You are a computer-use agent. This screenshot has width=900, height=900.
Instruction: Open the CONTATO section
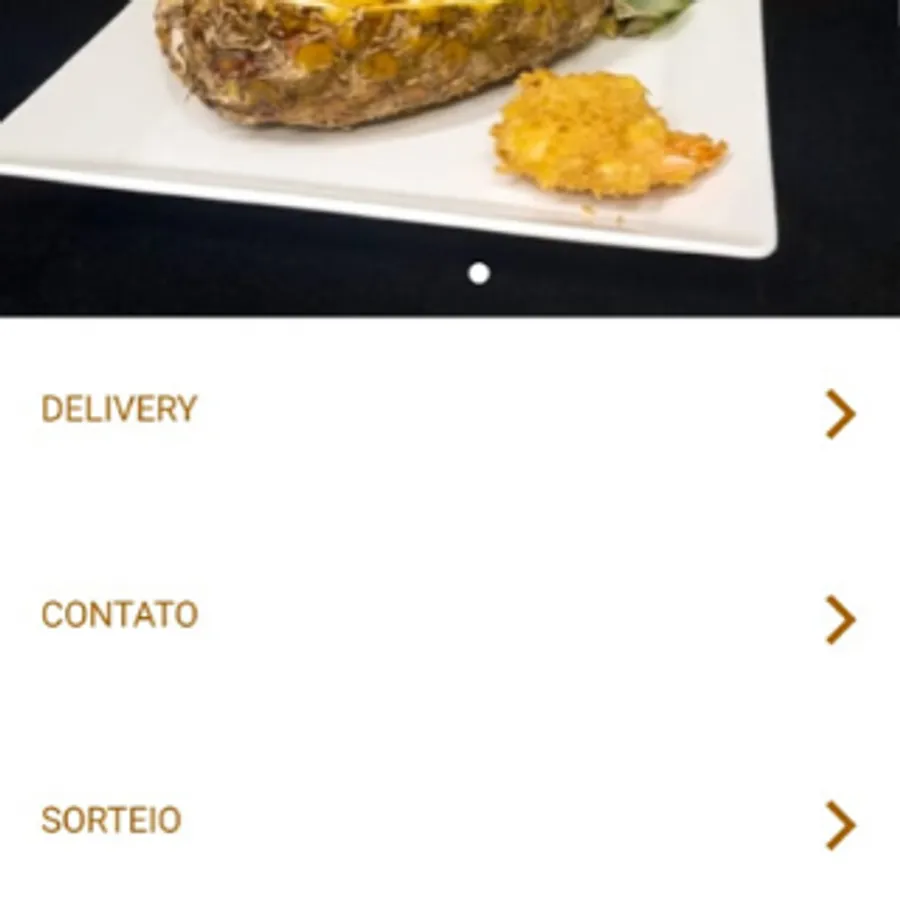point(449,616)
